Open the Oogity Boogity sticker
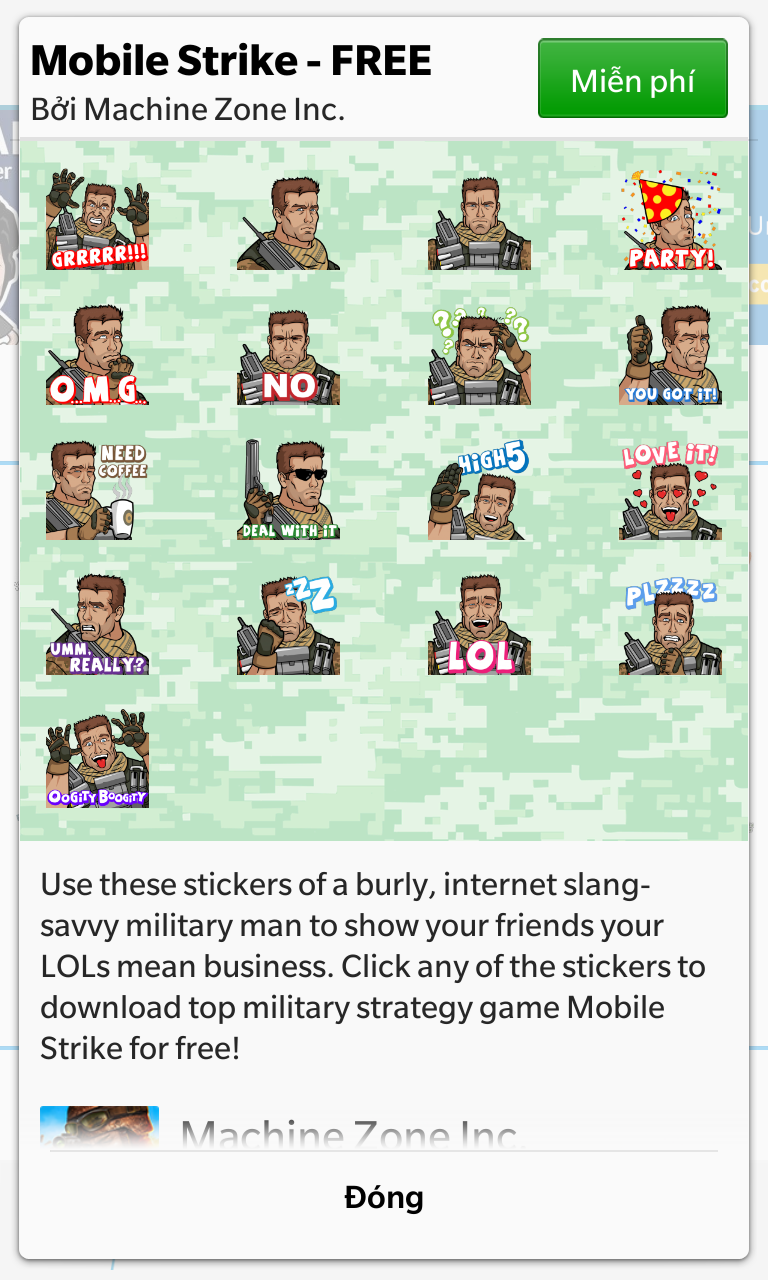The image size is (768, 1280). pyautogui.click(x=97, y=758)
